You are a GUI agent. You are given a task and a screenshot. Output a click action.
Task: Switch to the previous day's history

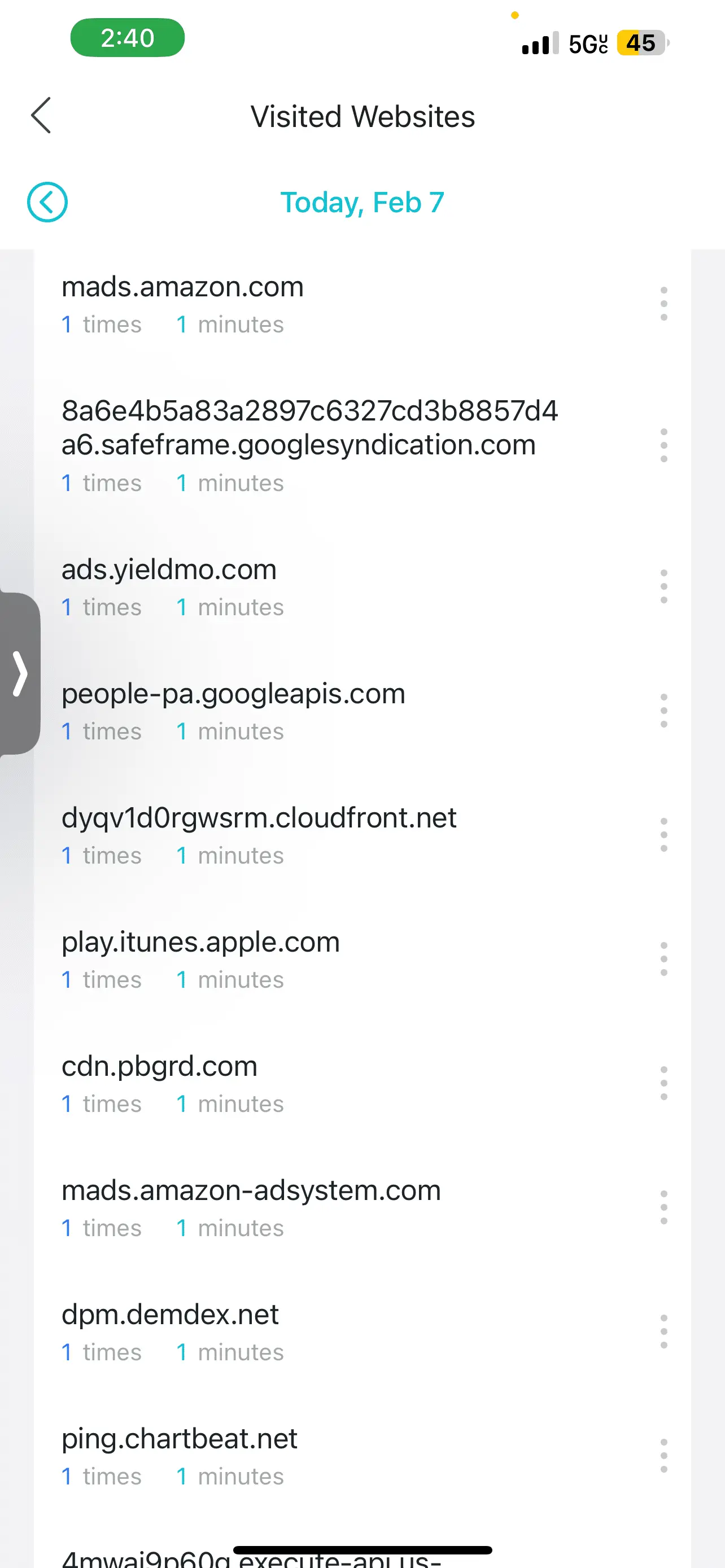[47, 202]
